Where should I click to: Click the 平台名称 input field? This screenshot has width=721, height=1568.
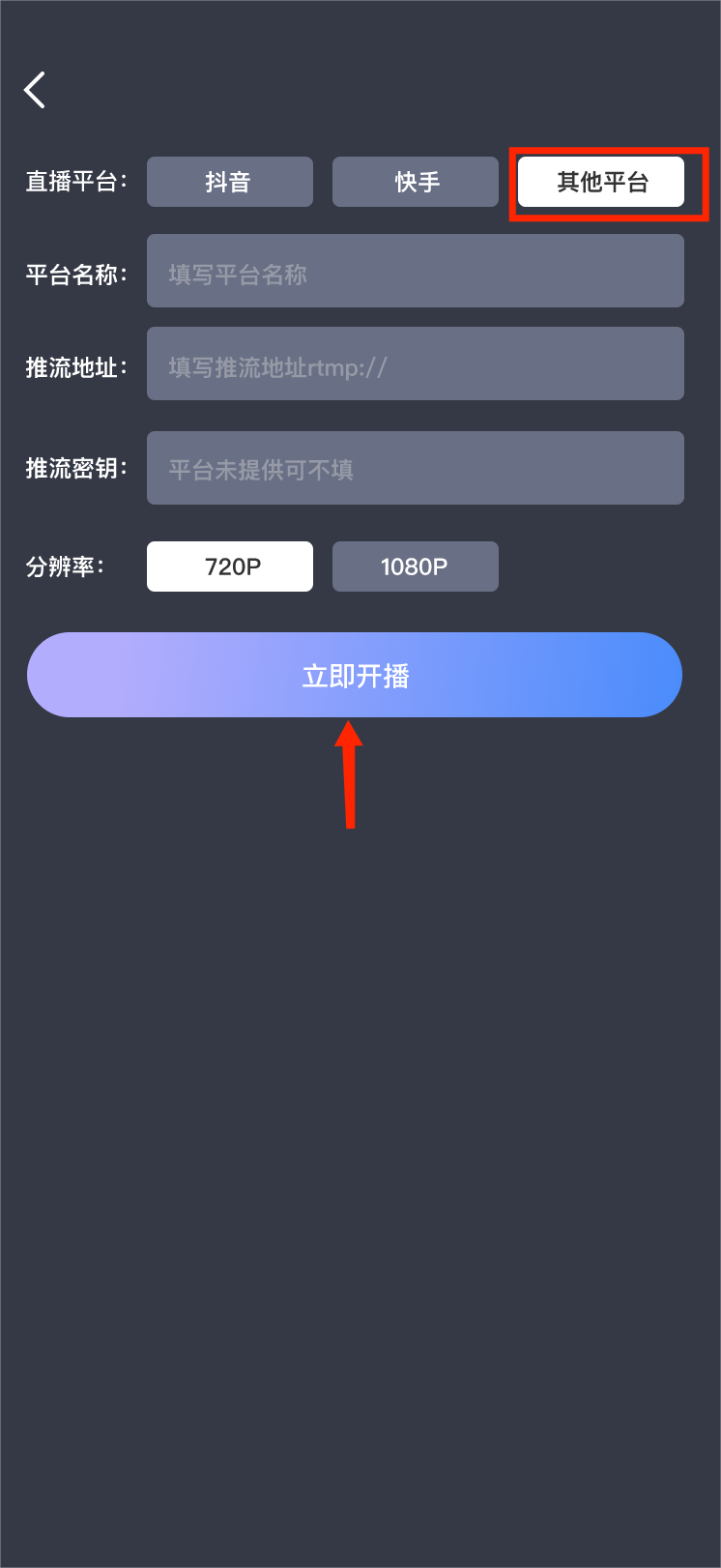point(415,271)
